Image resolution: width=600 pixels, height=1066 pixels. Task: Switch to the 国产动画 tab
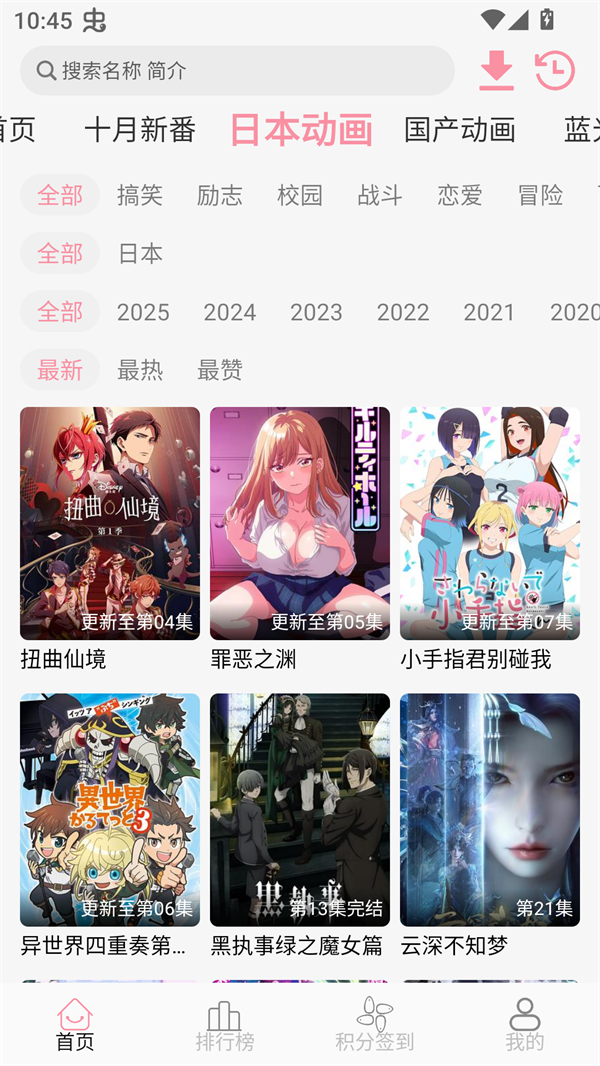click(460, 130)
